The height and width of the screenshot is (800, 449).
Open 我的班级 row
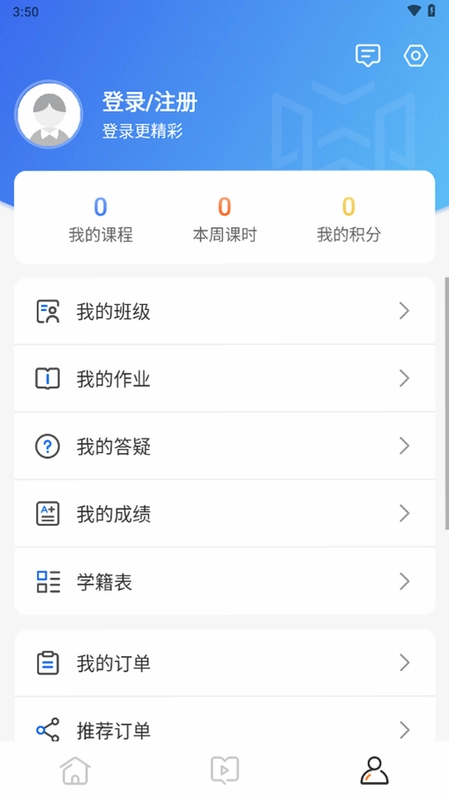pyautogui.click(x=224, y=311)
